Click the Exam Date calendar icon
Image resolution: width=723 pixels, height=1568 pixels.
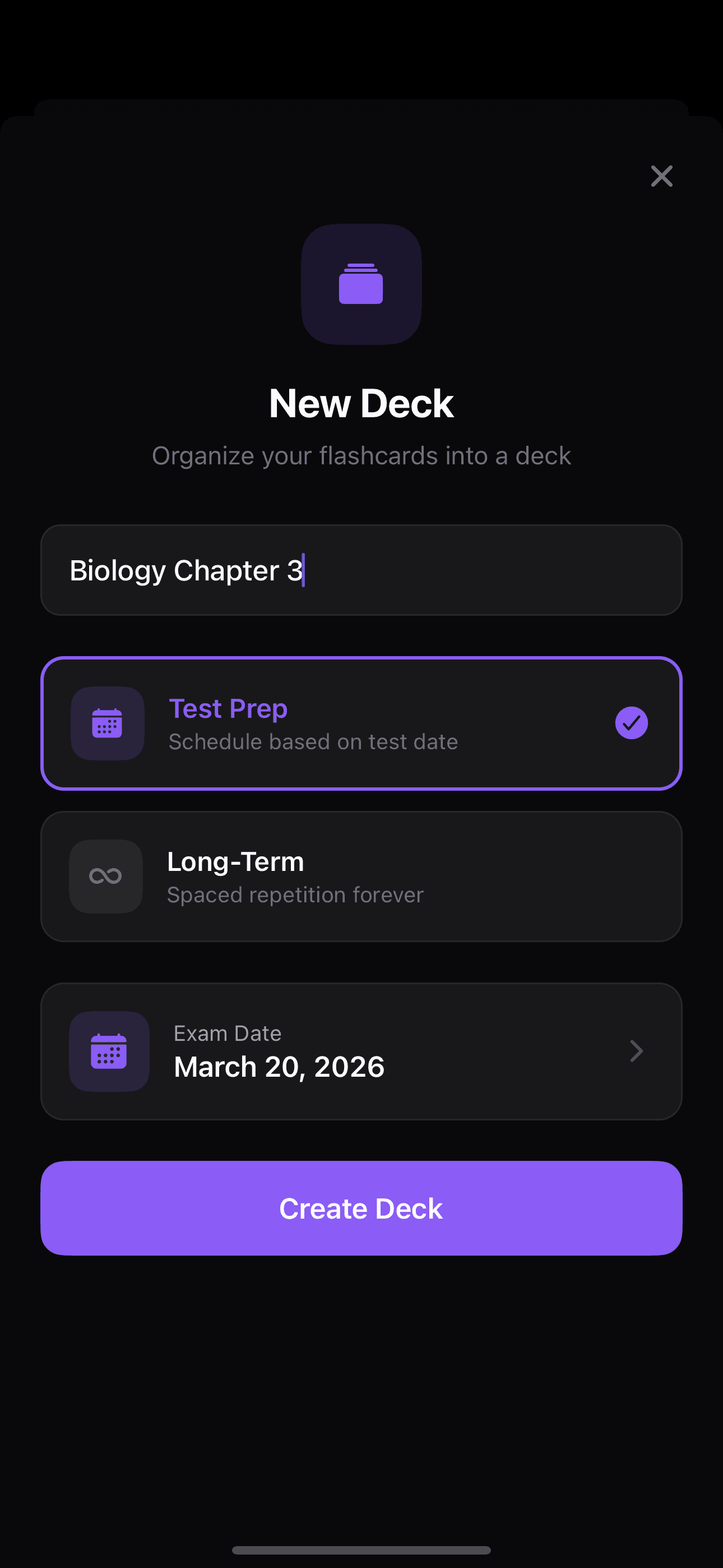(109, 1050)
